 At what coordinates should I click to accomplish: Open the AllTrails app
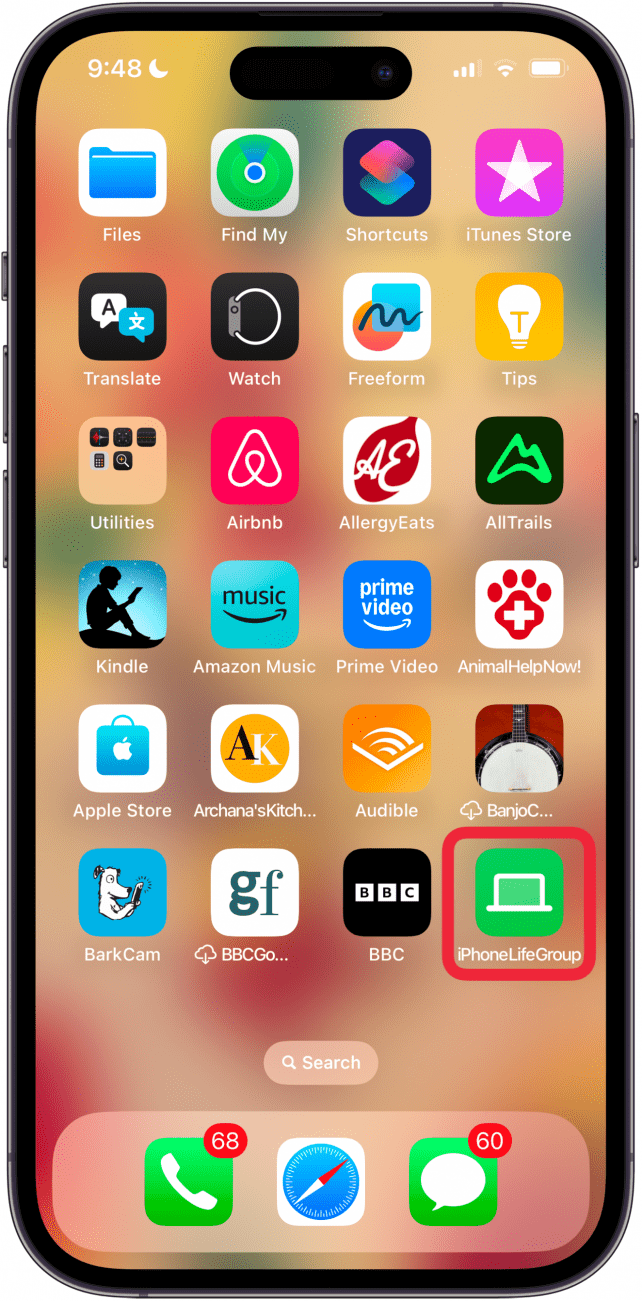click(x=518, y=461)
